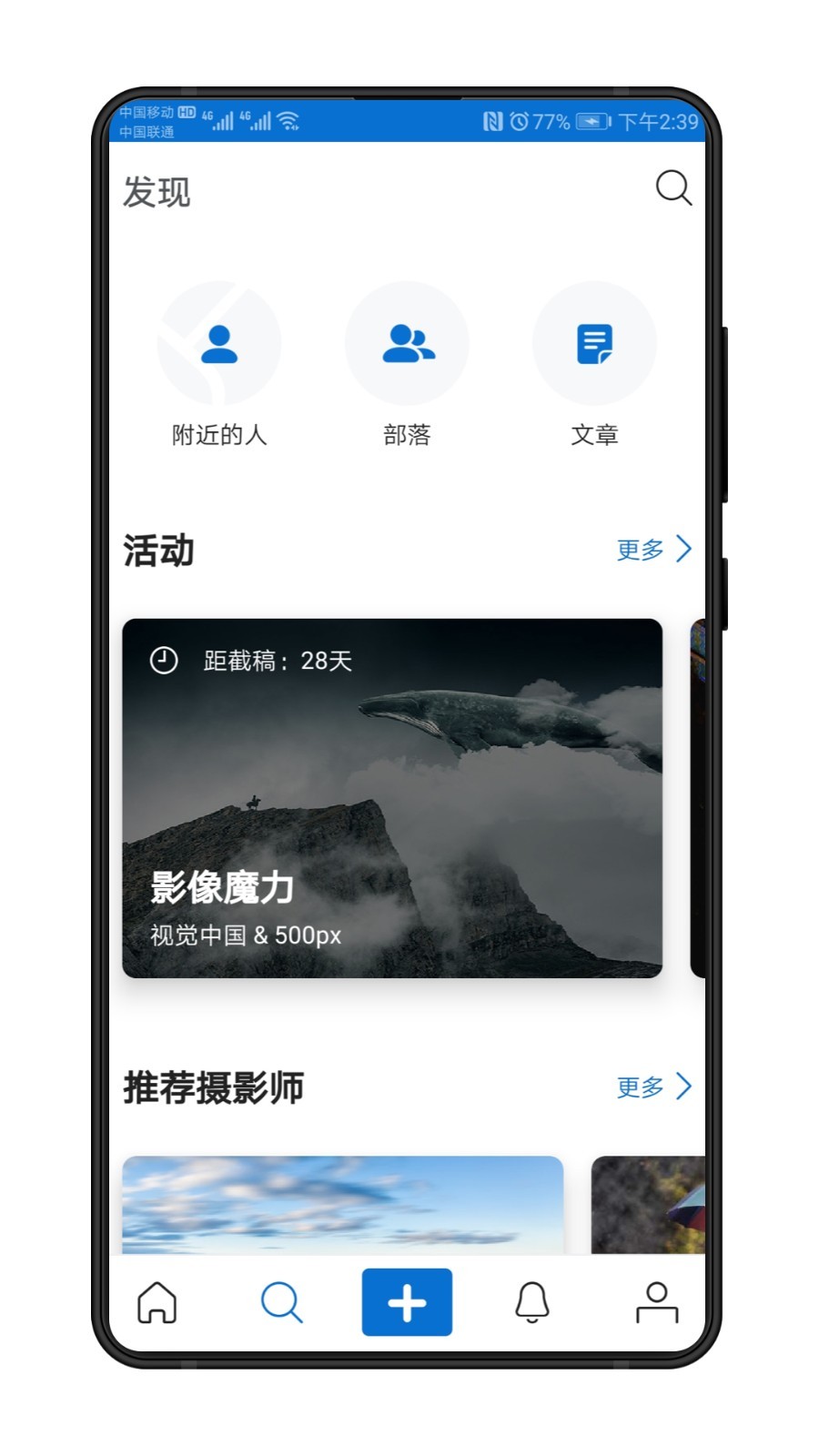Open the search icon at top right
819x1456 pixels.
[673, 188]
